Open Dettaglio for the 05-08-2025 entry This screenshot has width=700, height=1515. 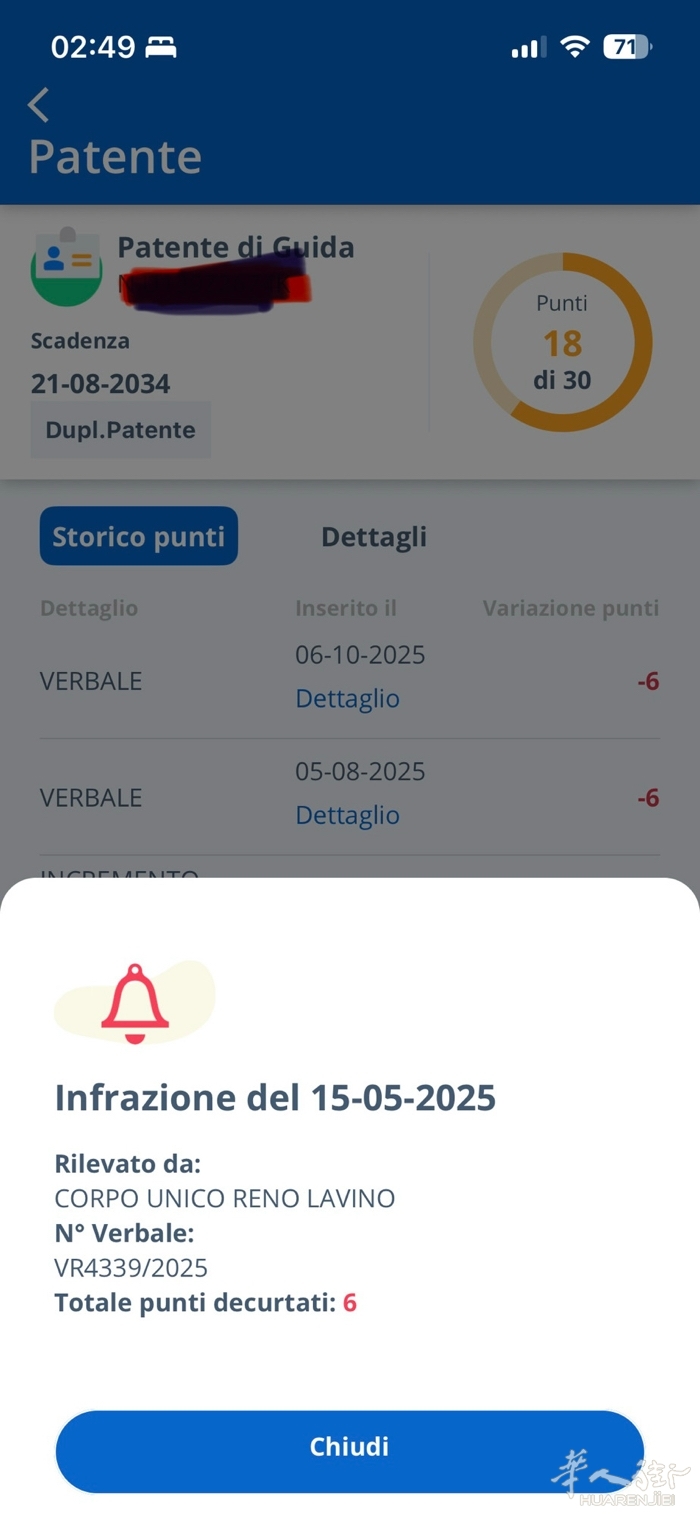[x=347, y=816]
